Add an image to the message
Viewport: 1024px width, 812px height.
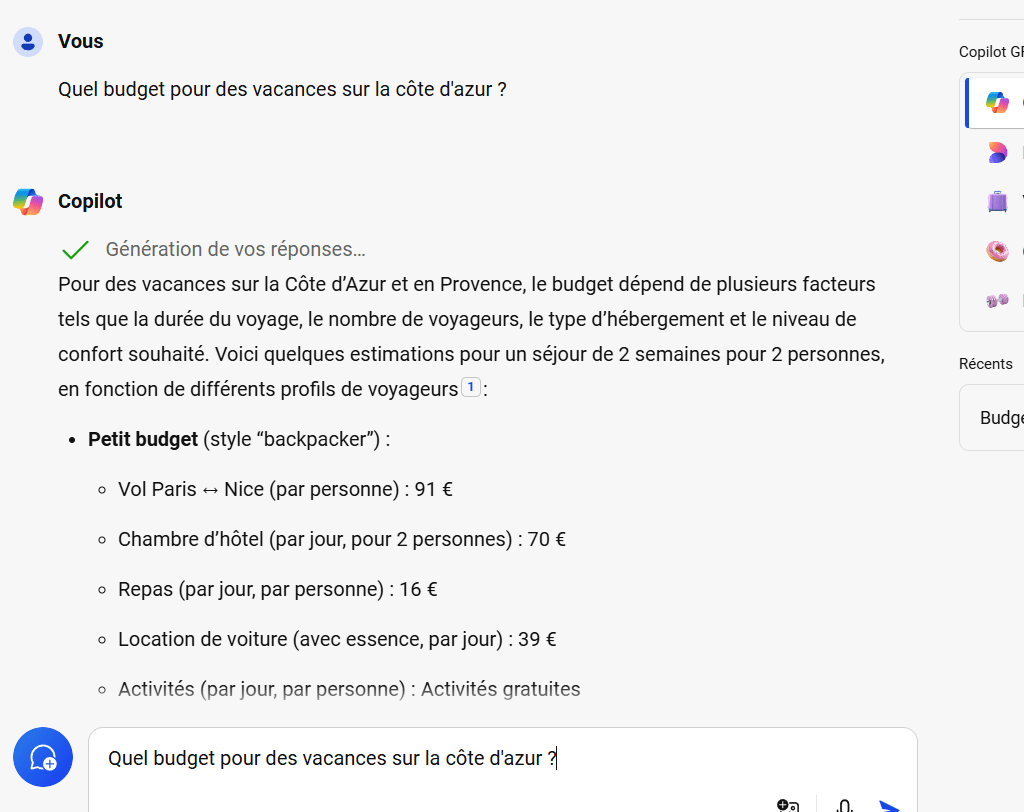[x=788, y=805]
